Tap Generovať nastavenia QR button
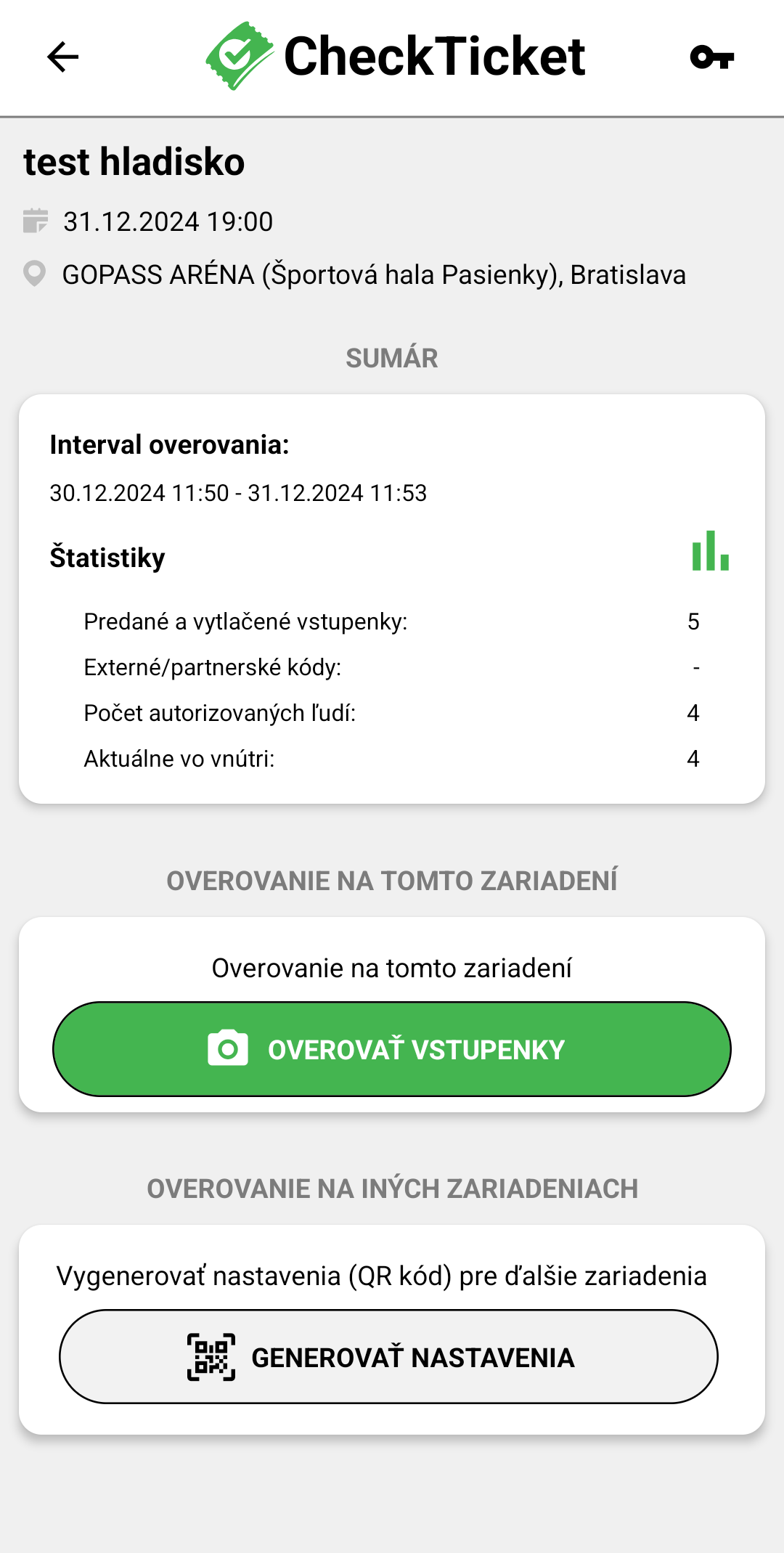 389,1357
